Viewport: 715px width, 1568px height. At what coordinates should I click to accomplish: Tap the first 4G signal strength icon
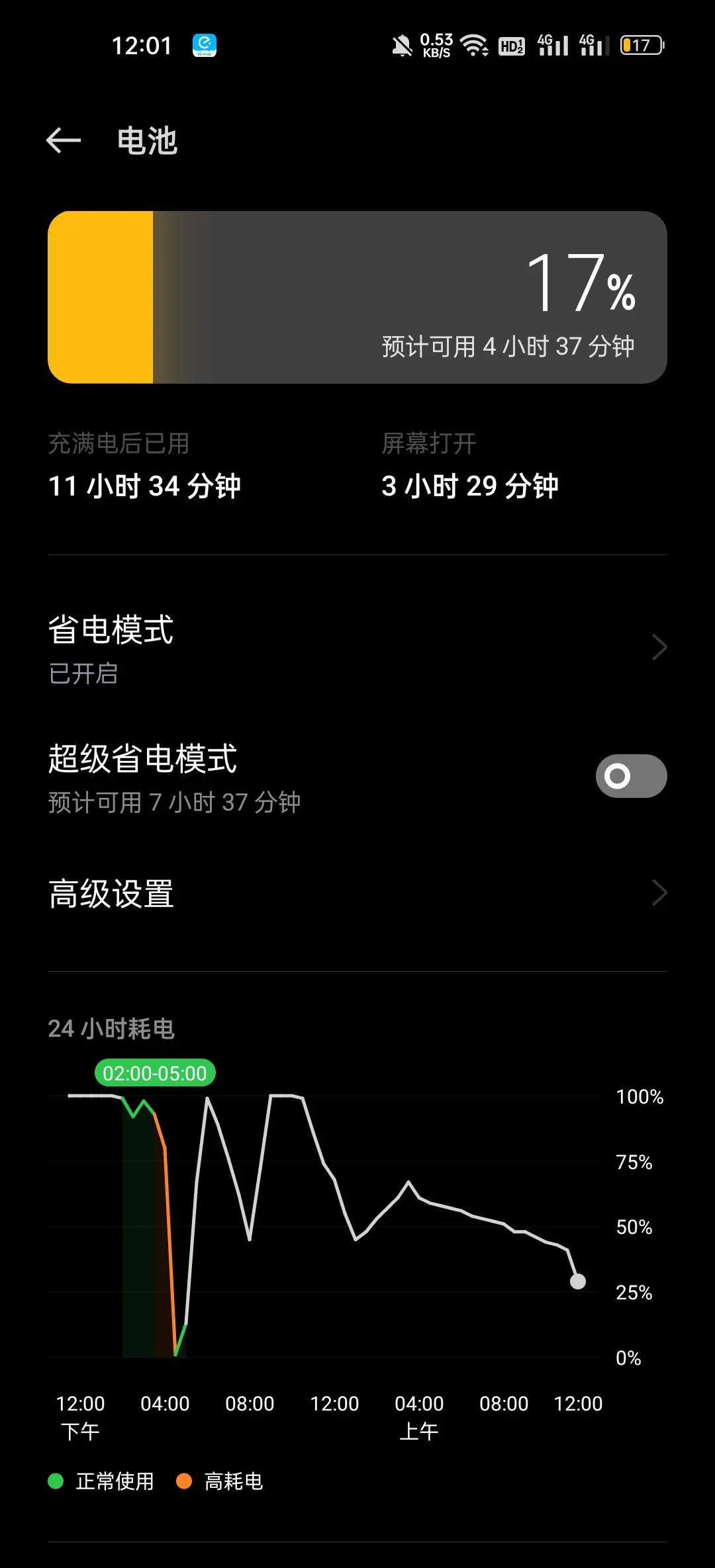(x=553, y=44)
